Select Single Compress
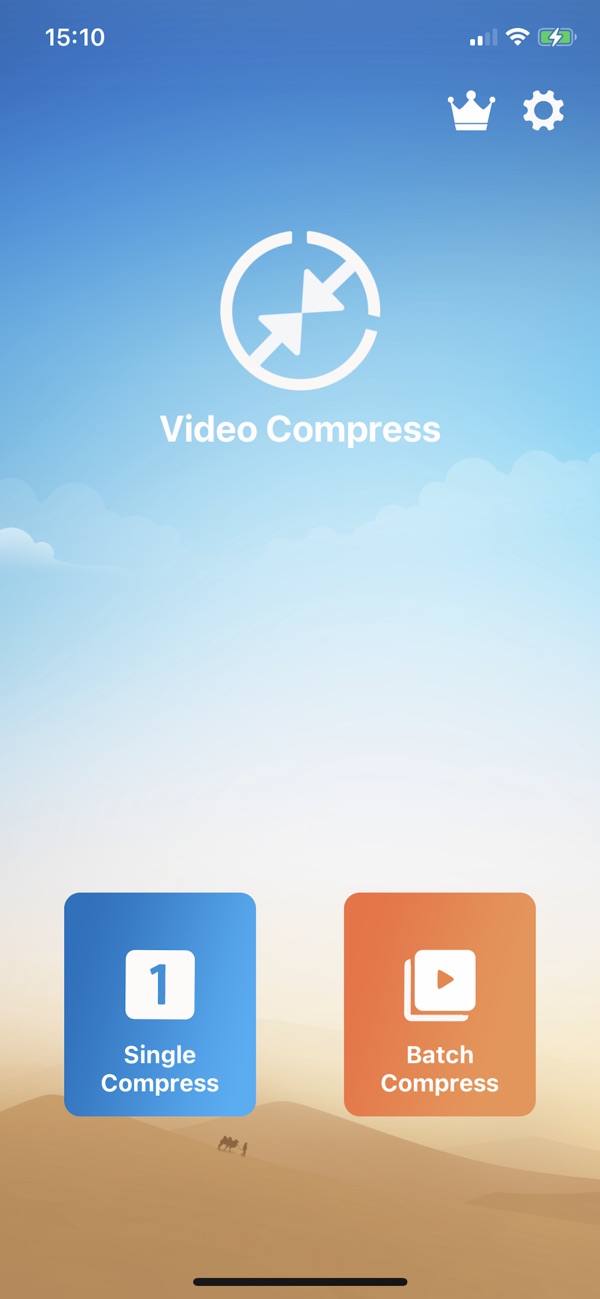The image size is (600, 1299). (x=160, y=1004)
